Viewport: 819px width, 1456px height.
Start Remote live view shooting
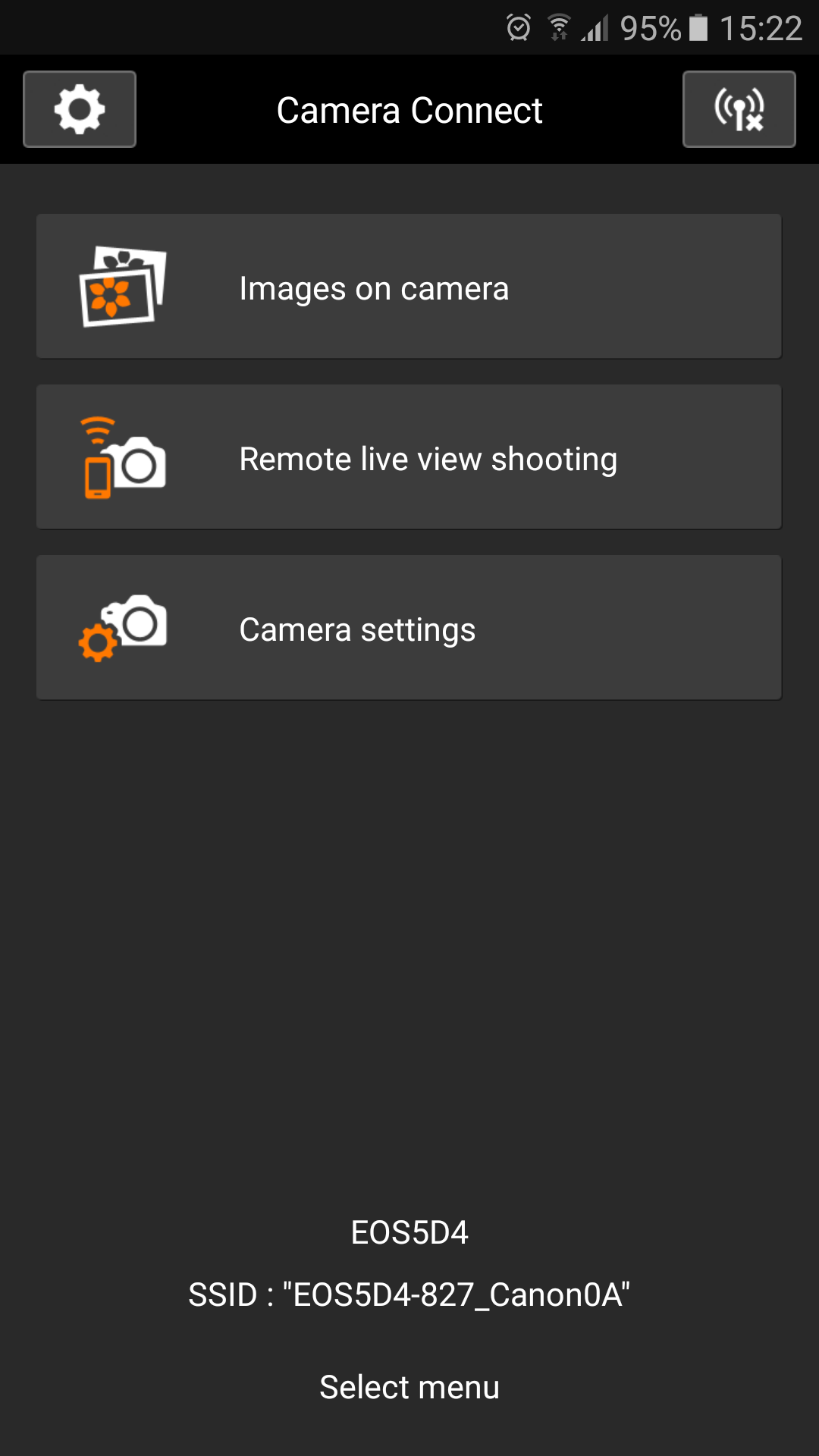(x=409, y=457)
